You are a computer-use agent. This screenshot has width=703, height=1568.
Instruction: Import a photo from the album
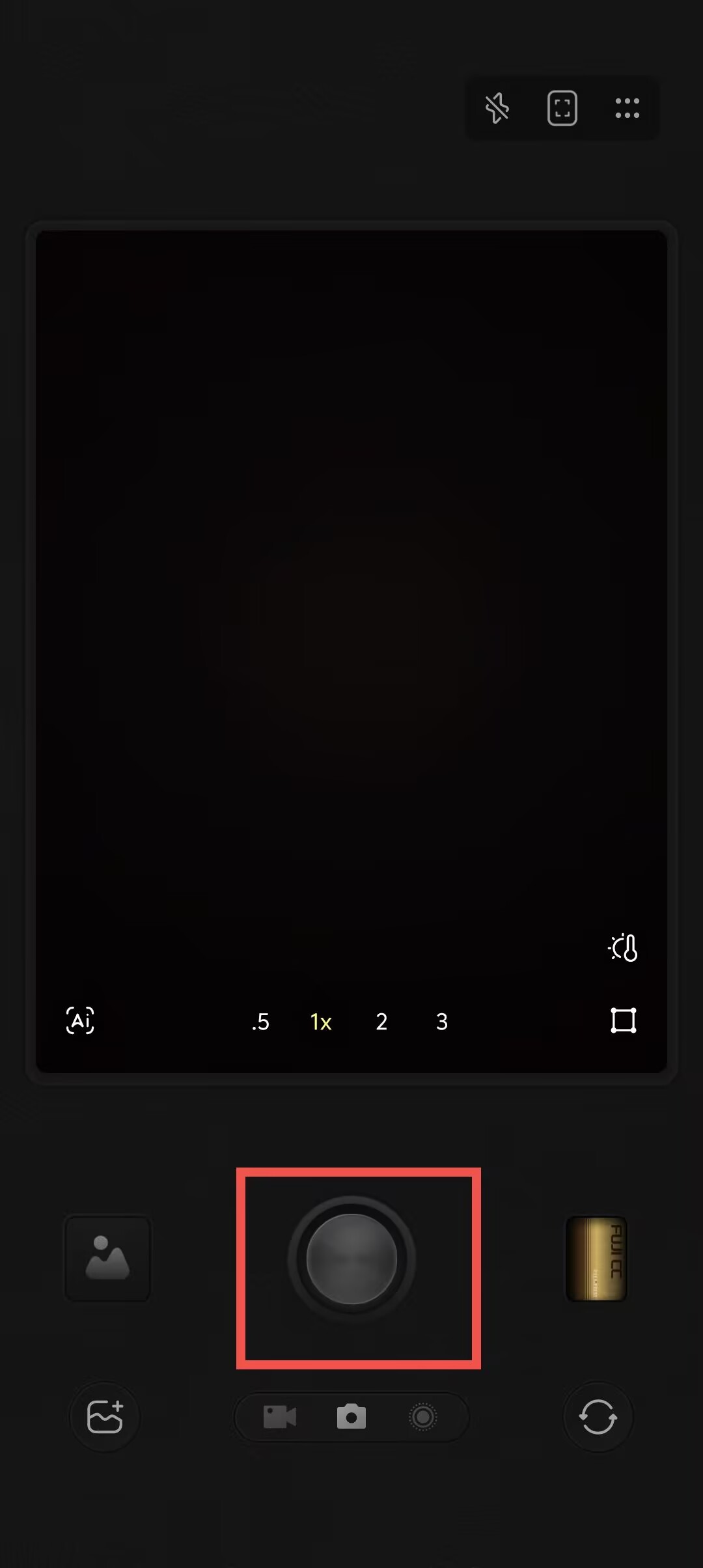[105, 1417]
